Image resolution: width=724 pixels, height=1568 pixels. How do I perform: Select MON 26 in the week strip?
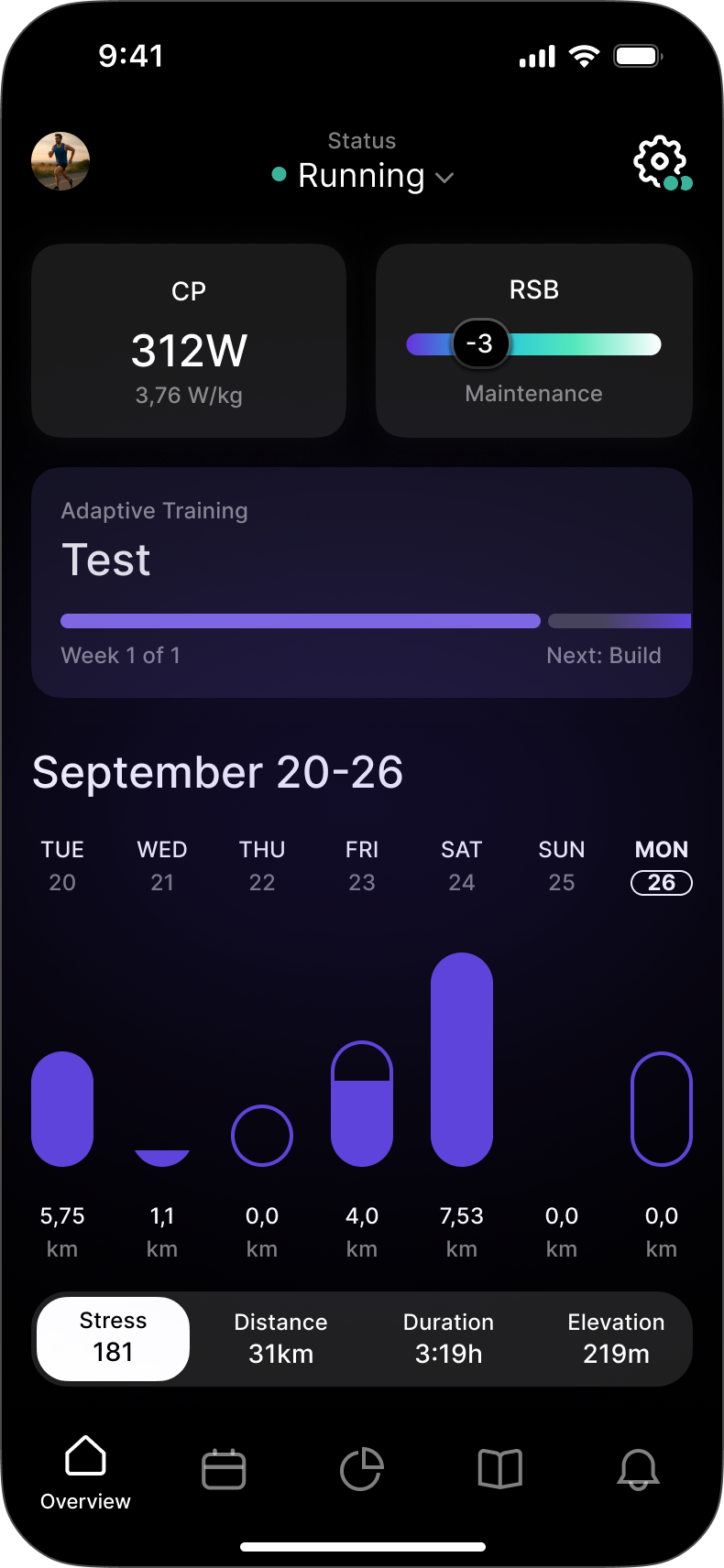click(x=661, y=866)
